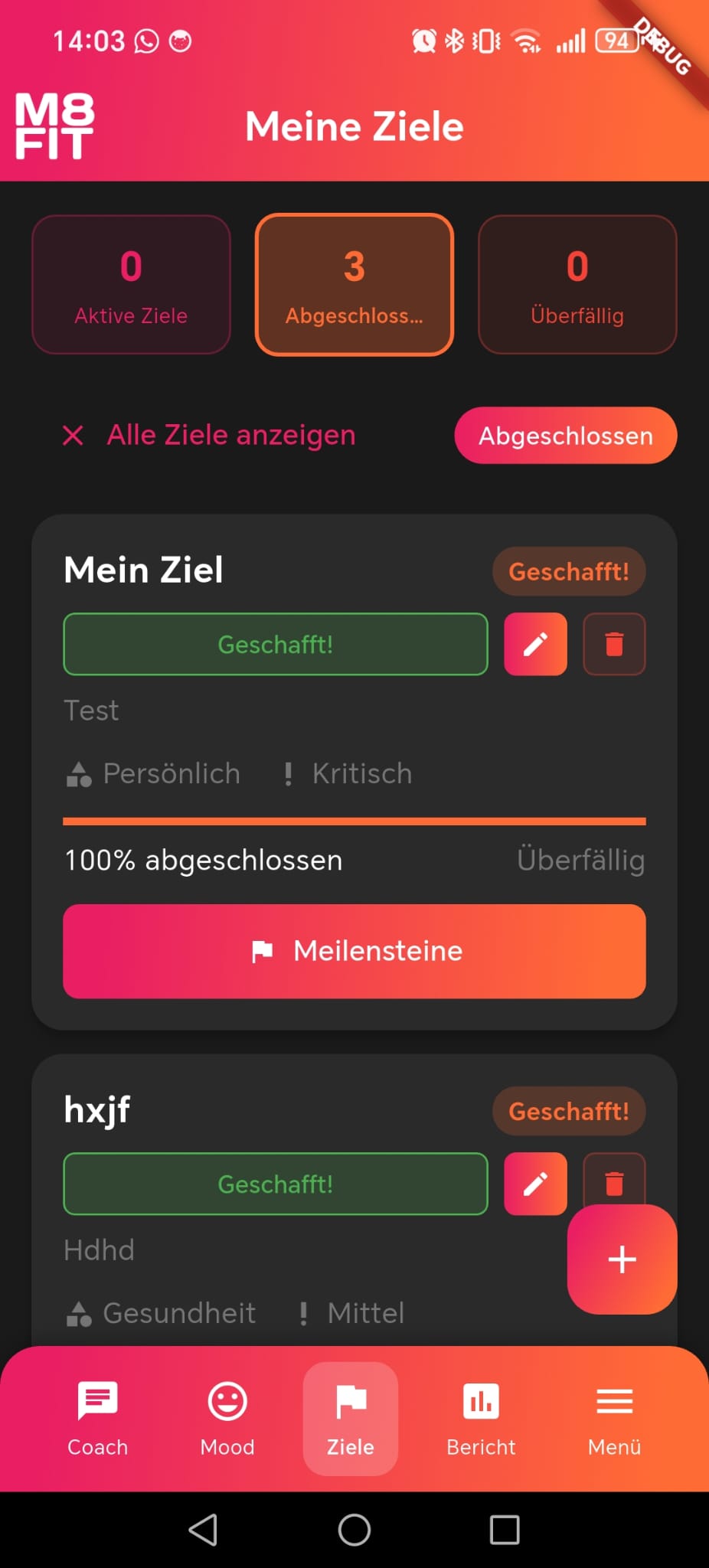
Task: Switch off the Abgeschlossen filter chip
Action: pos(564,435)
